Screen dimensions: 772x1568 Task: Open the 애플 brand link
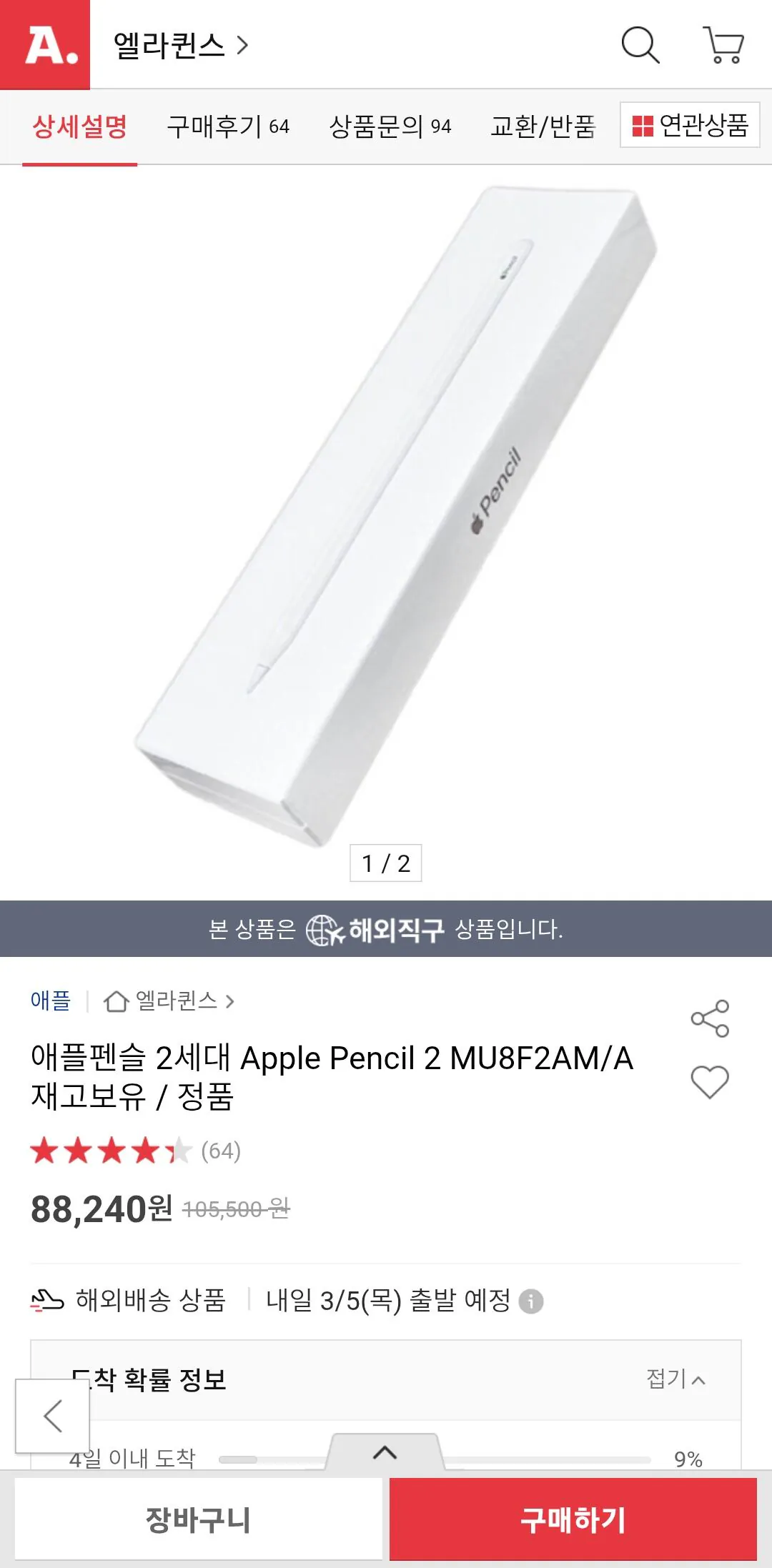[x=49, y=1001]
